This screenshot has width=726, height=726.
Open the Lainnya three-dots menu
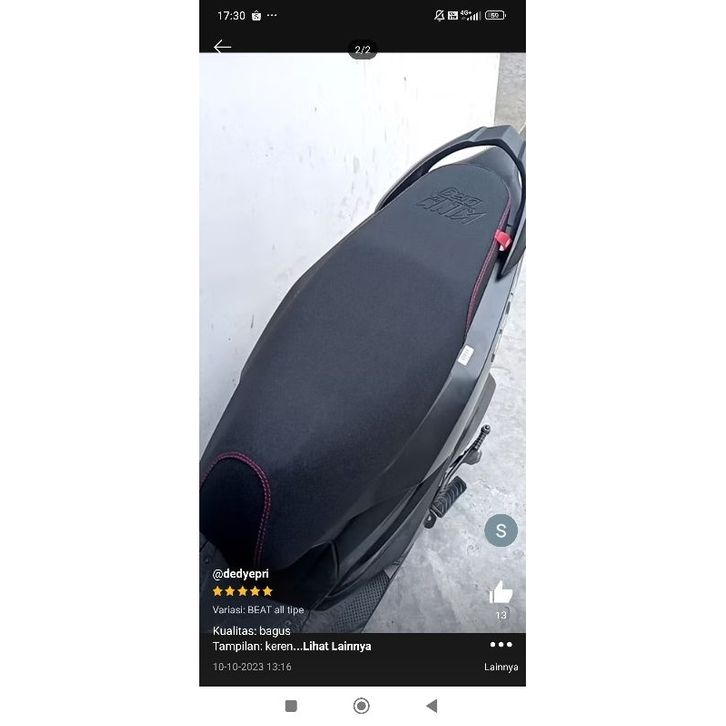(501, 646)
